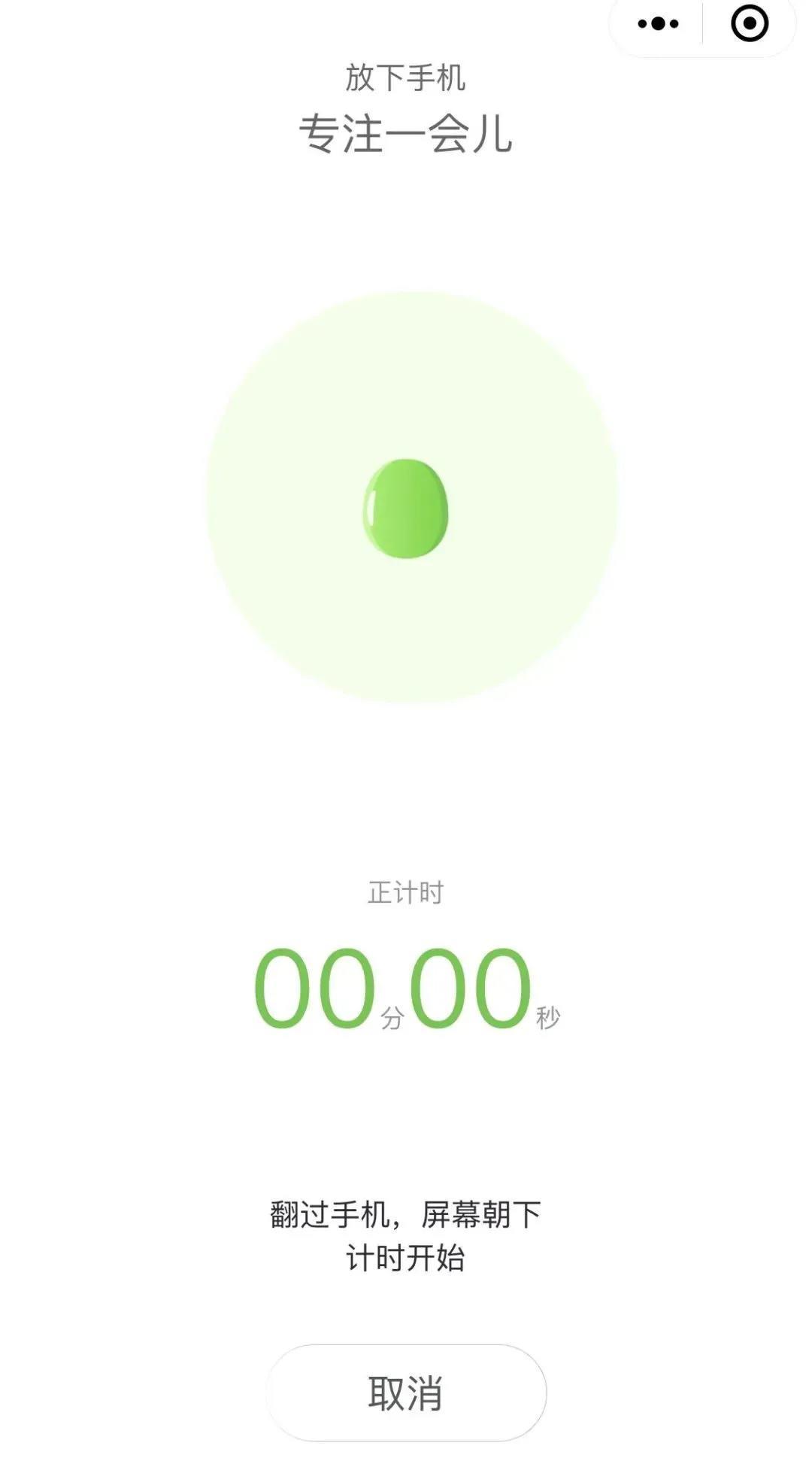Cancel the focus timer with 取消
This screenshot has width=812, height=1467.
[x=406, y=1393]
